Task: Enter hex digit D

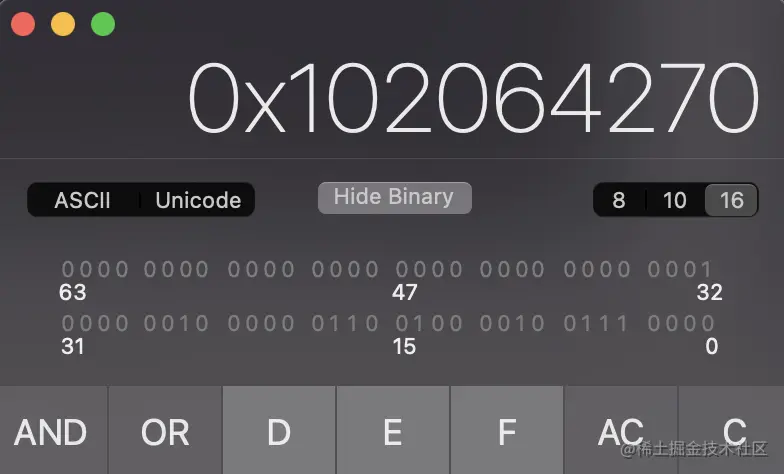Action: tap(279, 432)
